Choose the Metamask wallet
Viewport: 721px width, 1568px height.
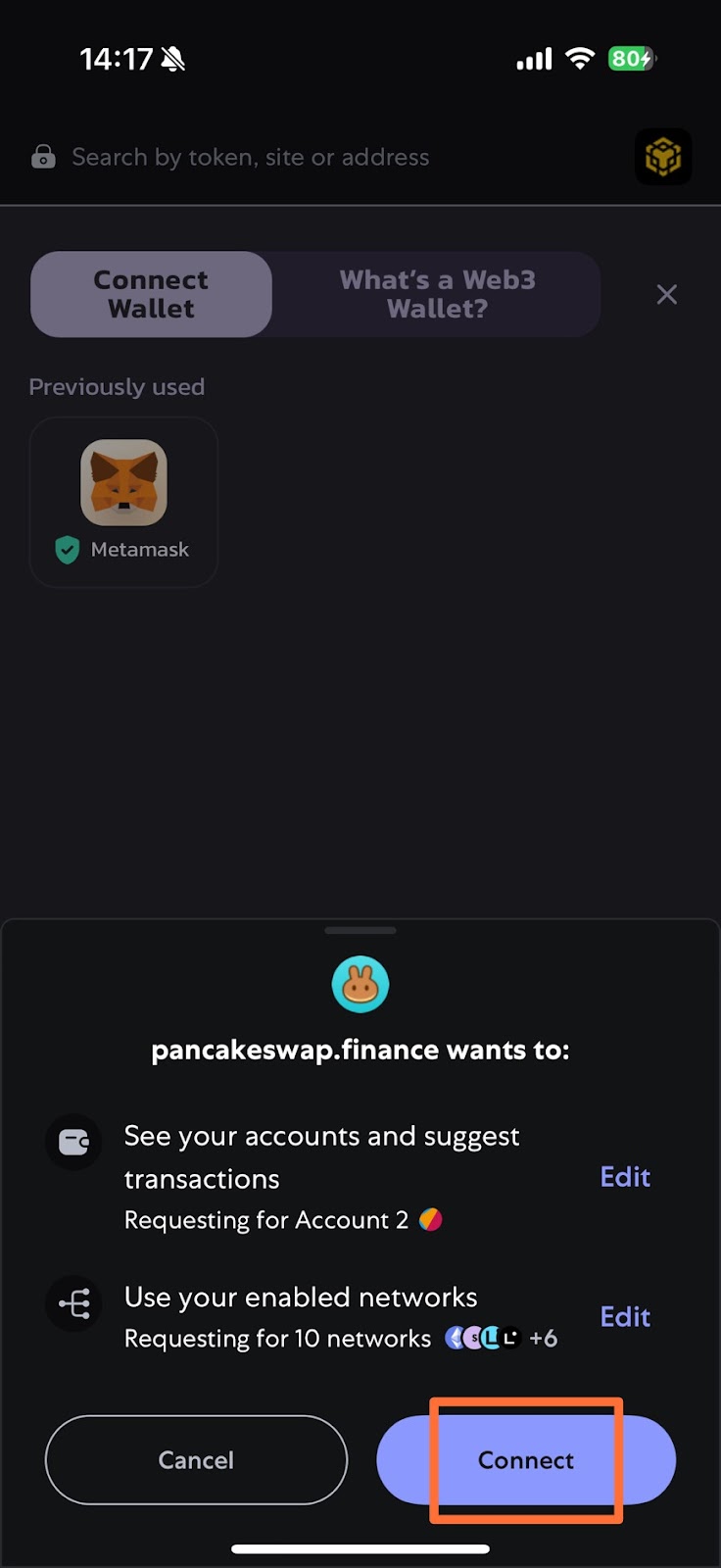click(123, 502)
